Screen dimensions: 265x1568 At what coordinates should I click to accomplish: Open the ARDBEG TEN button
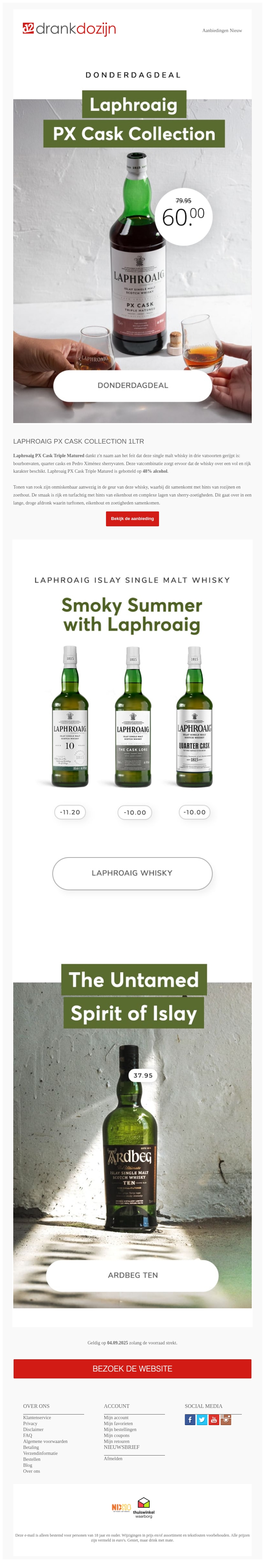pos(132,1275)
